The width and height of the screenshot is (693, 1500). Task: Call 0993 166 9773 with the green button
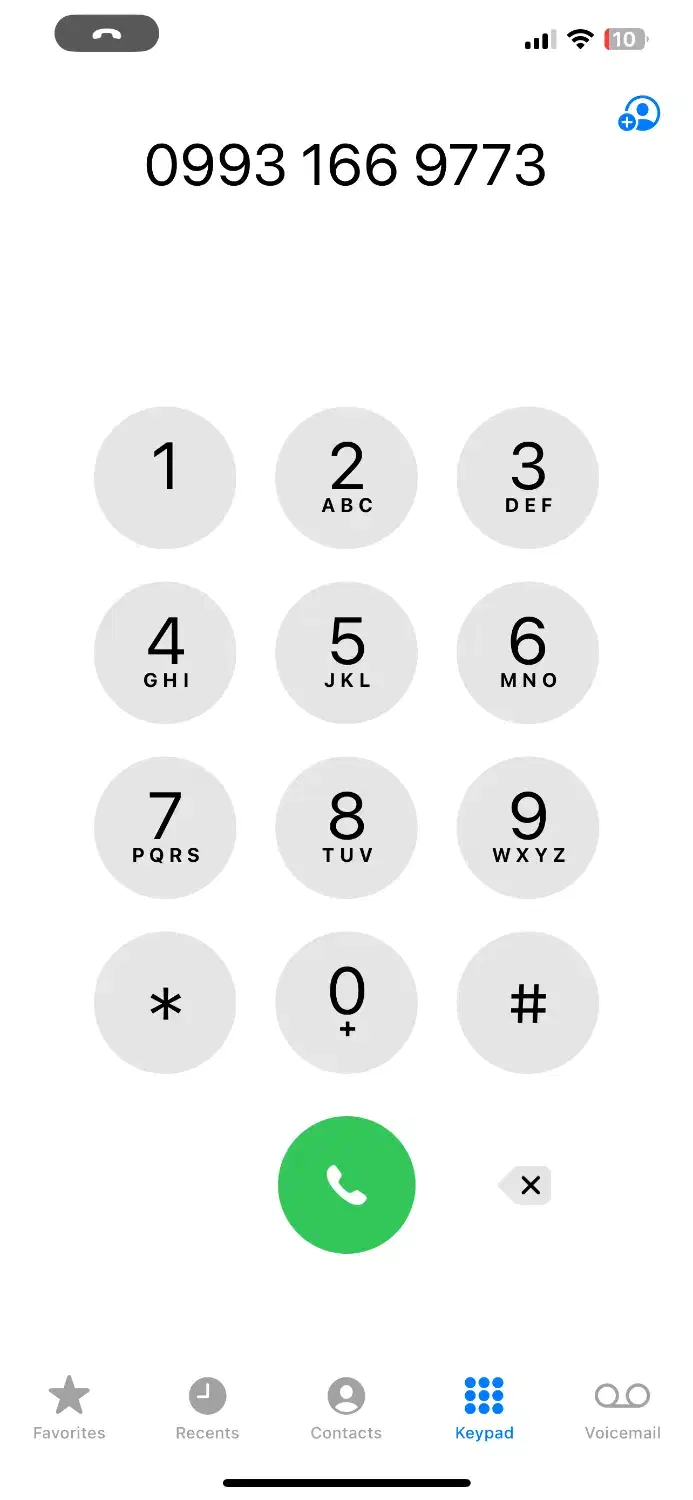pyautogui.click(x=346, y=1185)
